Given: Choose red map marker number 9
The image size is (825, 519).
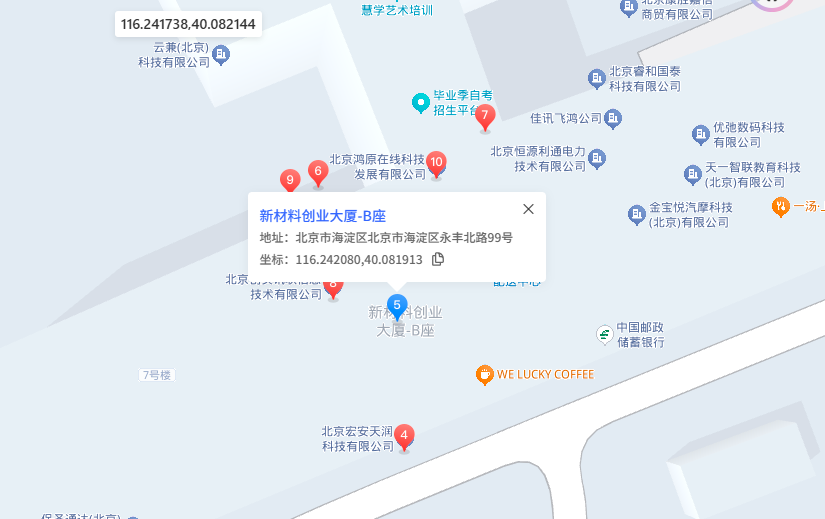Looking at the screenshot, I should 290,181.
